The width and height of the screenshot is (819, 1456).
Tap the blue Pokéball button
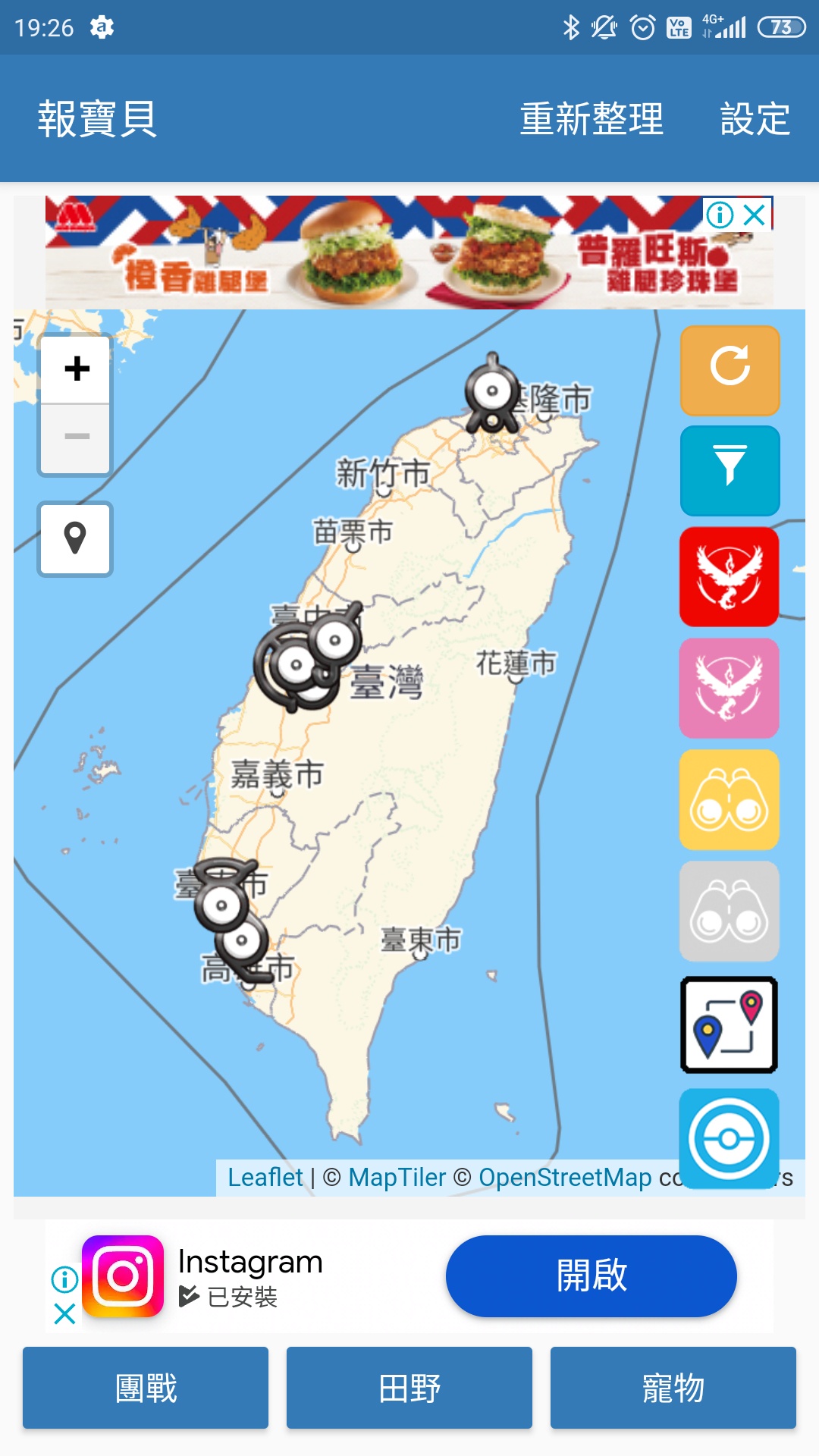click(x=729, y=1138)
